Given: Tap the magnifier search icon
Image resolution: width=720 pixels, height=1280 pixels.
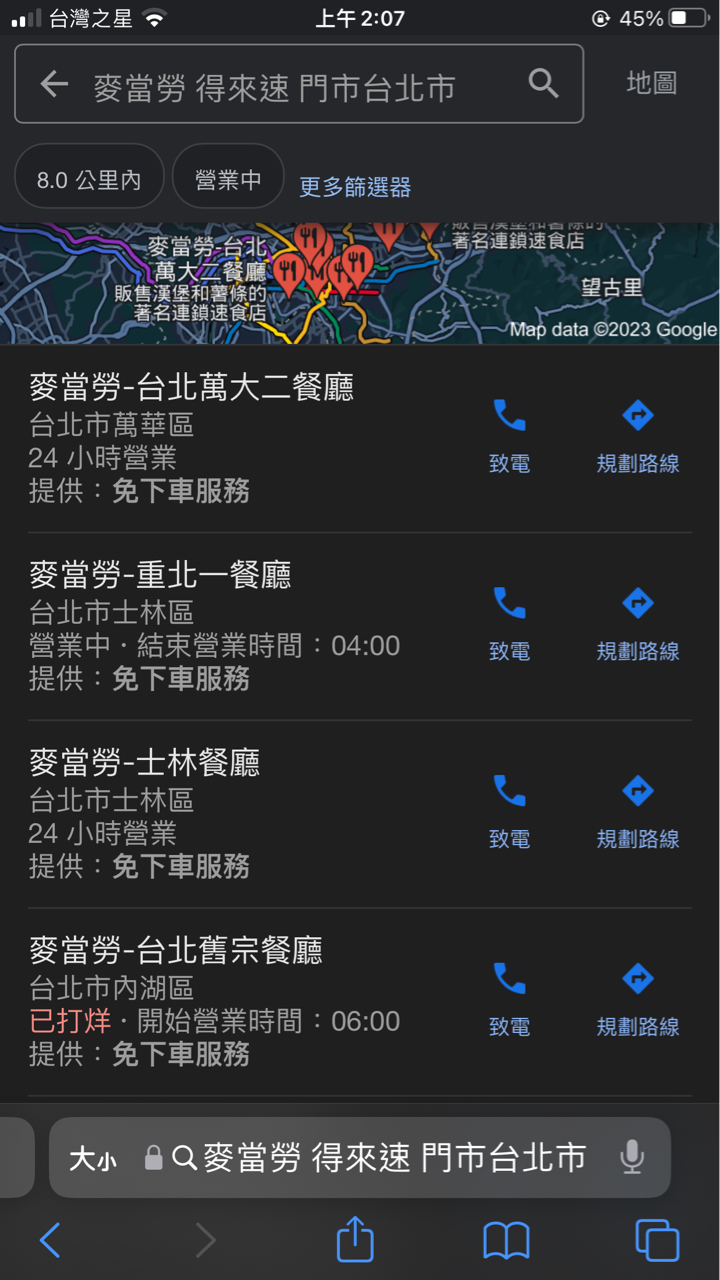Looking at the screenshot, I should pos(543,84).
